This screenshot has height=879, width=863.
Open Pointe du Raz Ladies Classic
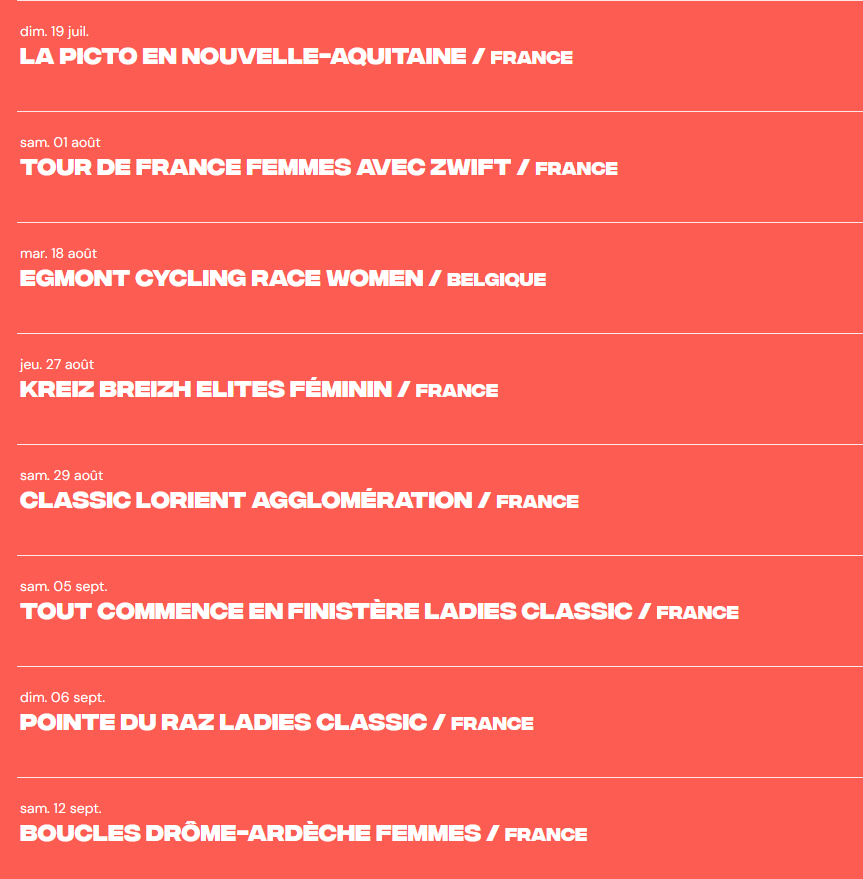coord(223,722)
